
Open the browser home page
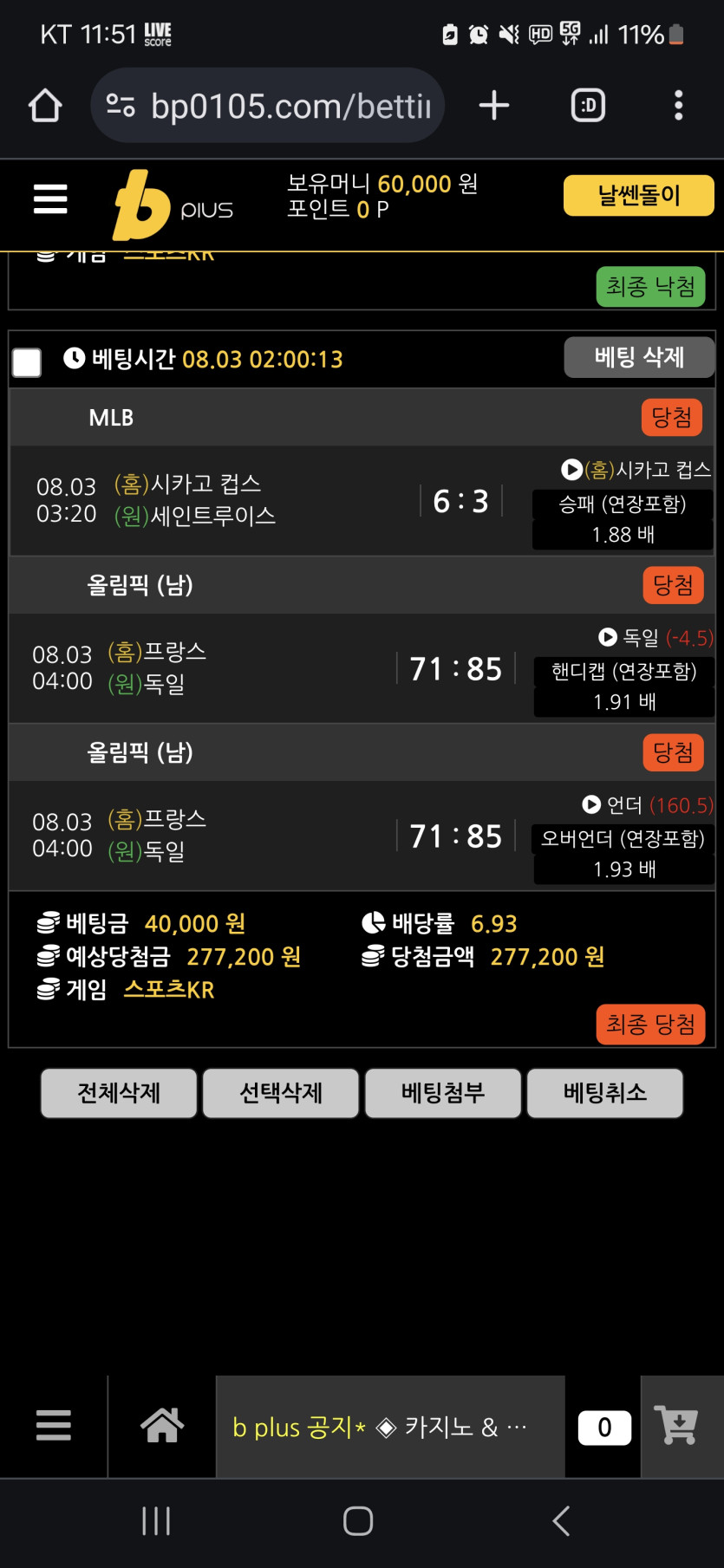[x=45, y=107]
